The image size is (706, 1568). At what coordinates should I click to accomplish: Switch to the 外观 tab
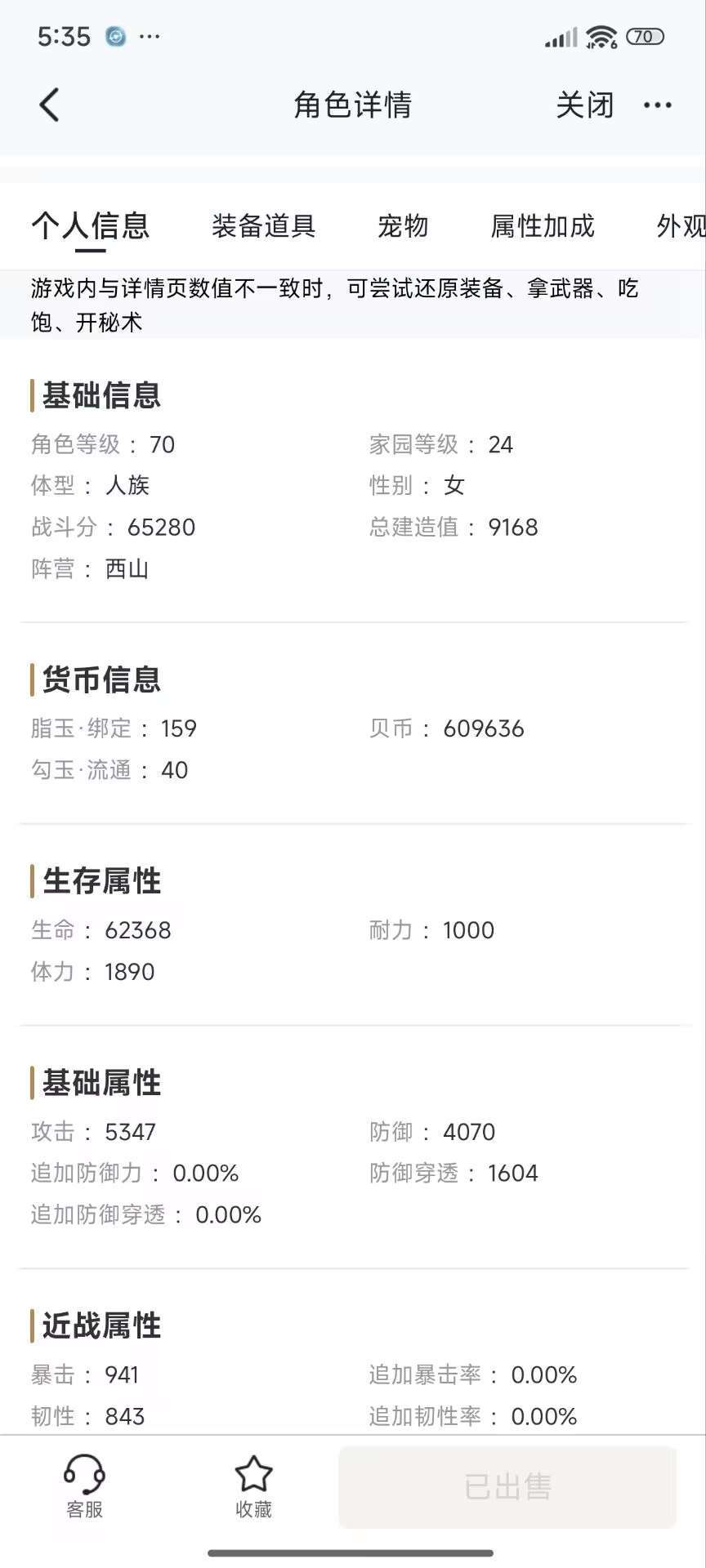pyautogui.click(x=681, y=225)
